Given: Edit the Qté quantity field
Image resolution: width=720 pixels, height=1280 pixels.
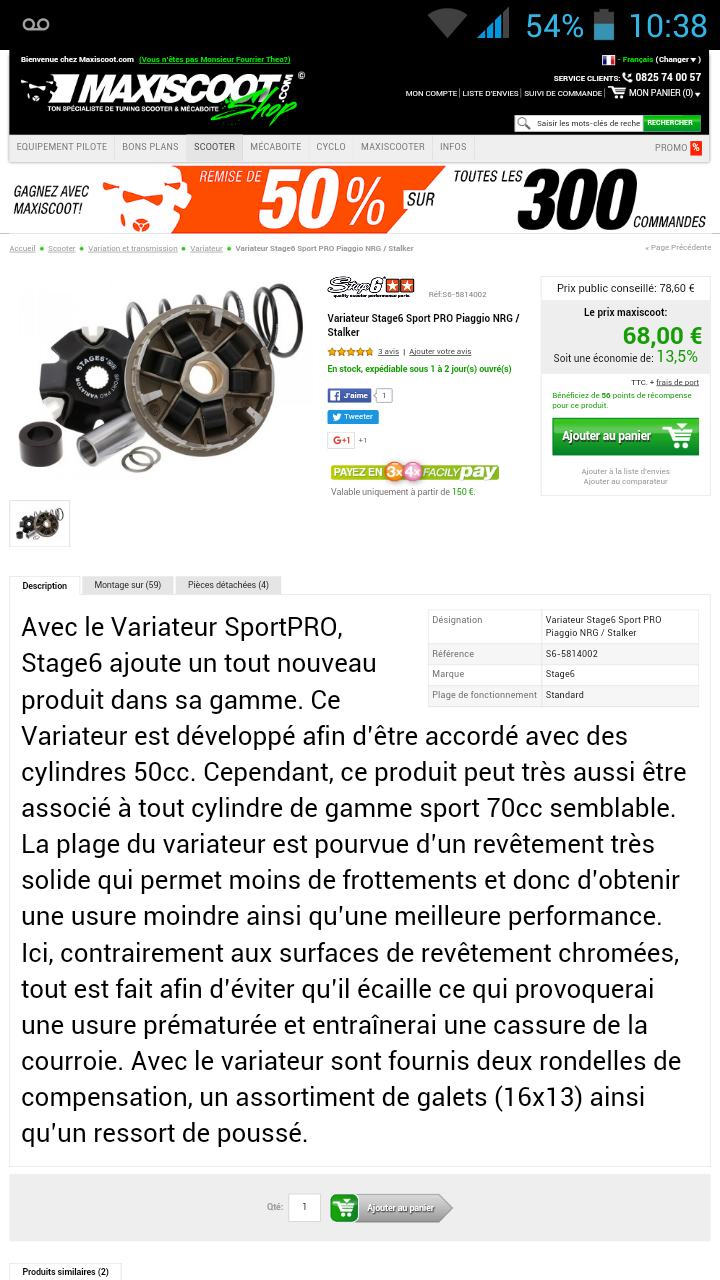Looking at the screenshot, I should 304,1207.
